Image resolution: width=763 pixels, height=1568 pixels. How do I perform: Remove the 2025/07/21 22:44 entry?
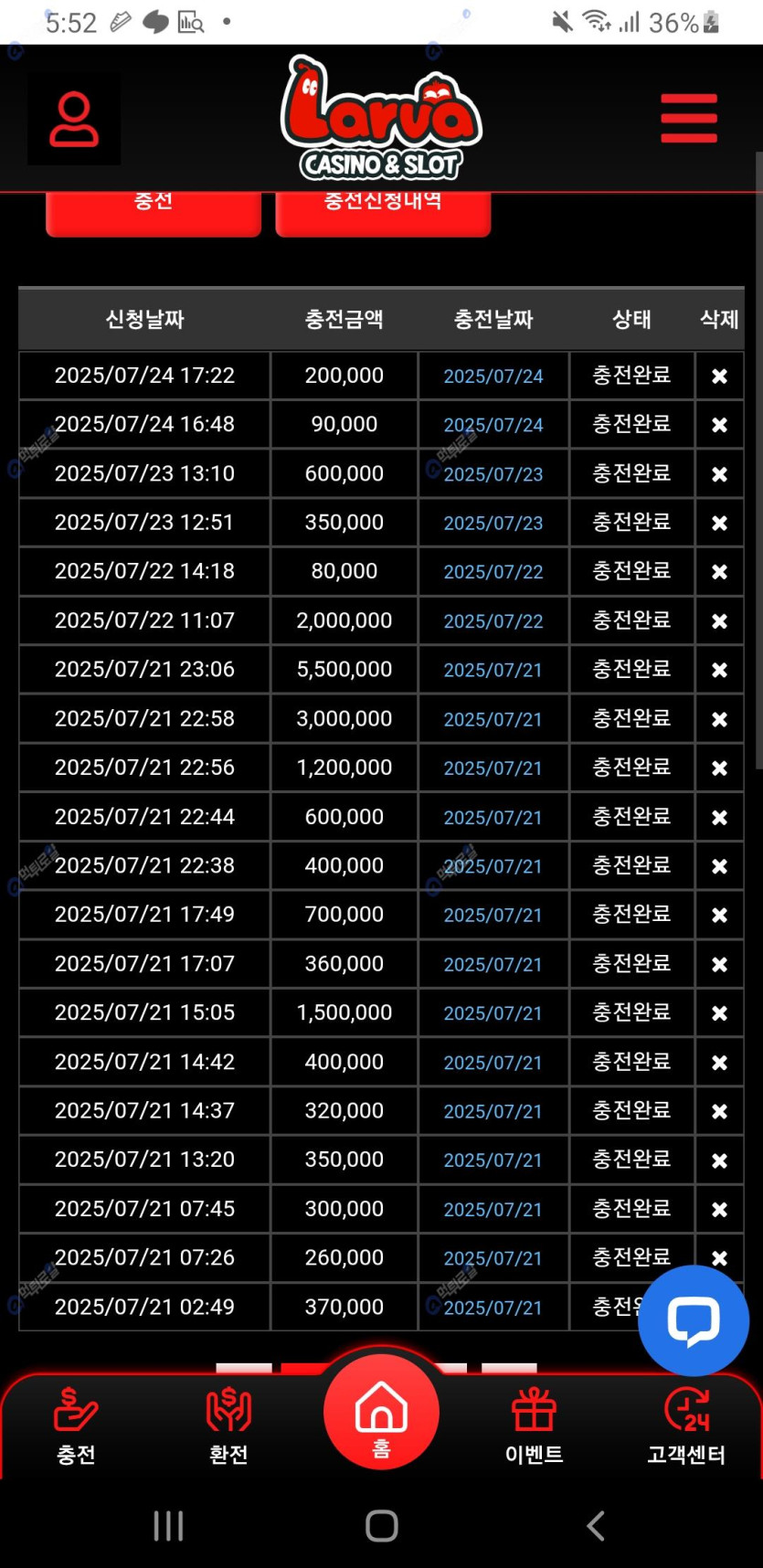pyautogui.click(x=719, y=818)
